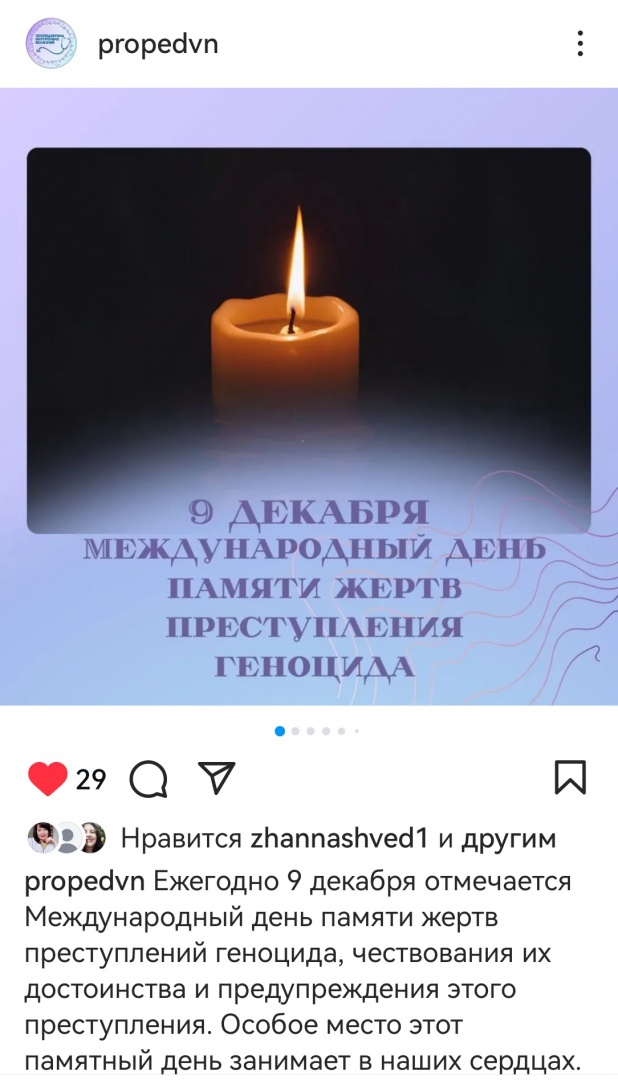Open comments on this post

[x=149, y=779]
